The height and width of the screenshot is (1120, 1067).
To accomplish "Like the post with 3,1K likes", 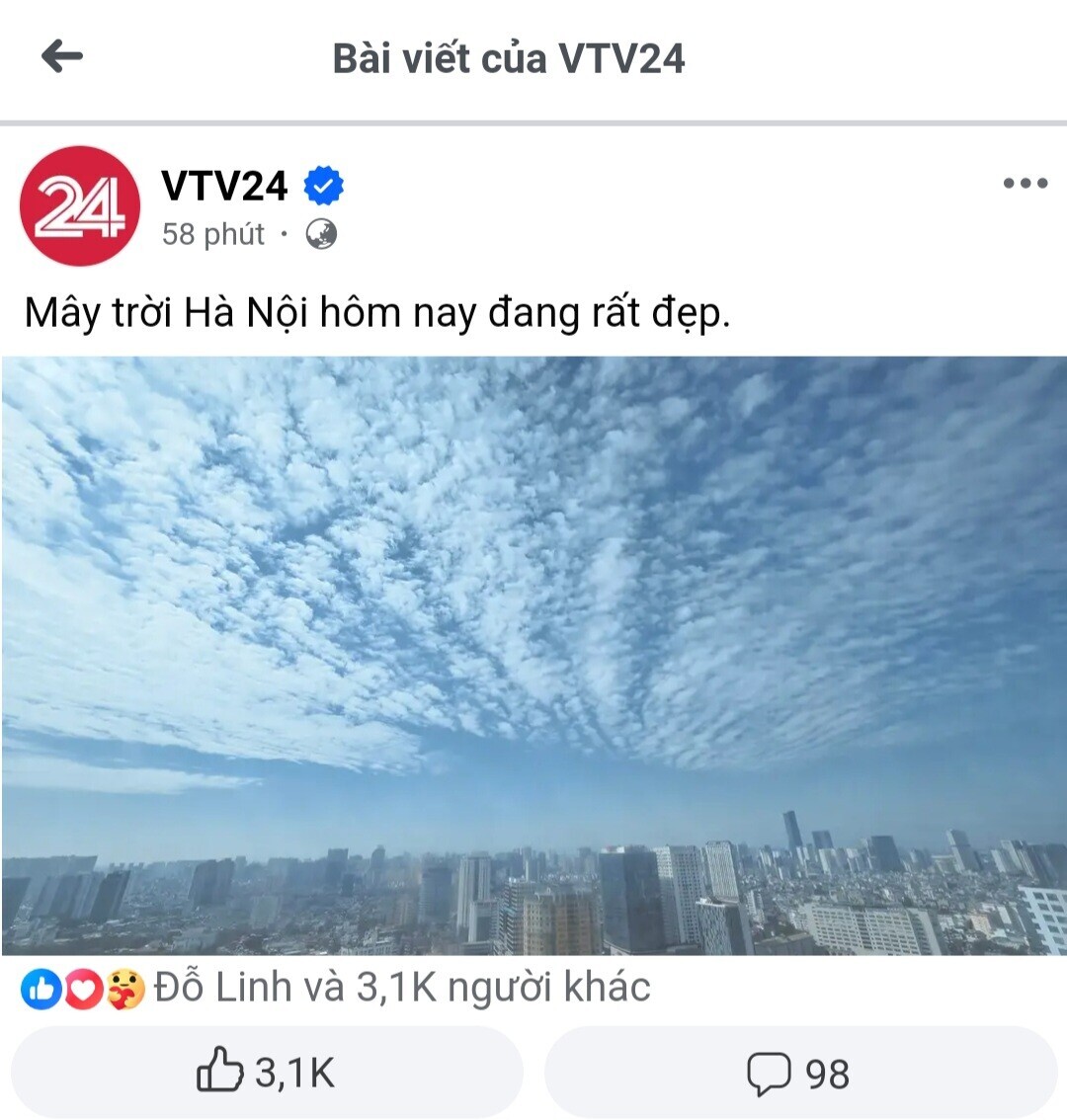I will tap(266, 1073).
